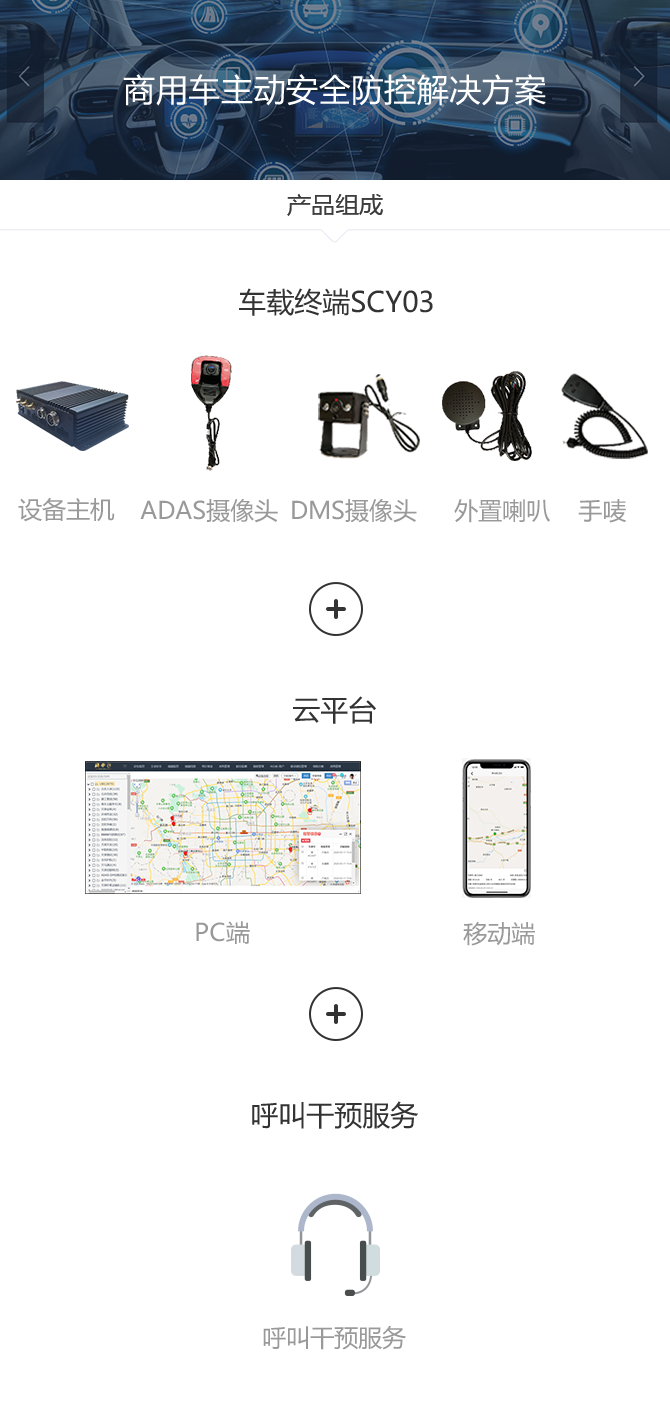This screenshot has width=670, height=1411.
Task: Go to the previous banner slide
Action: tap(25, 76)
